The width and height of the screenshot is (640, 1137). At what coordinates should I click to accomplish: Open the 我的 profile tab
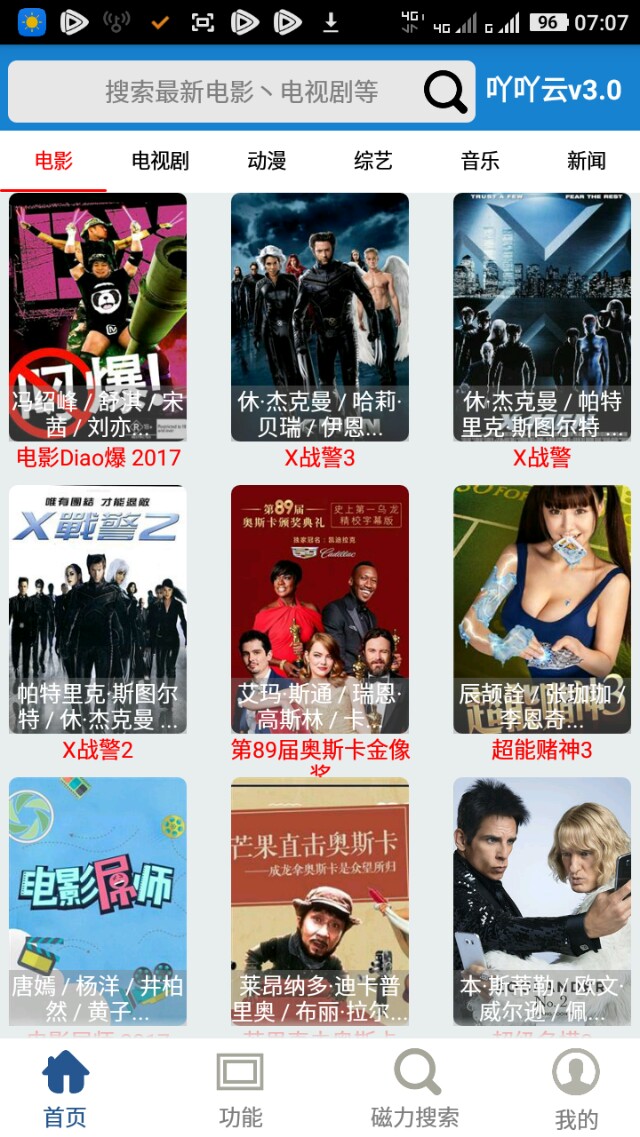[x=576, y=1090]
